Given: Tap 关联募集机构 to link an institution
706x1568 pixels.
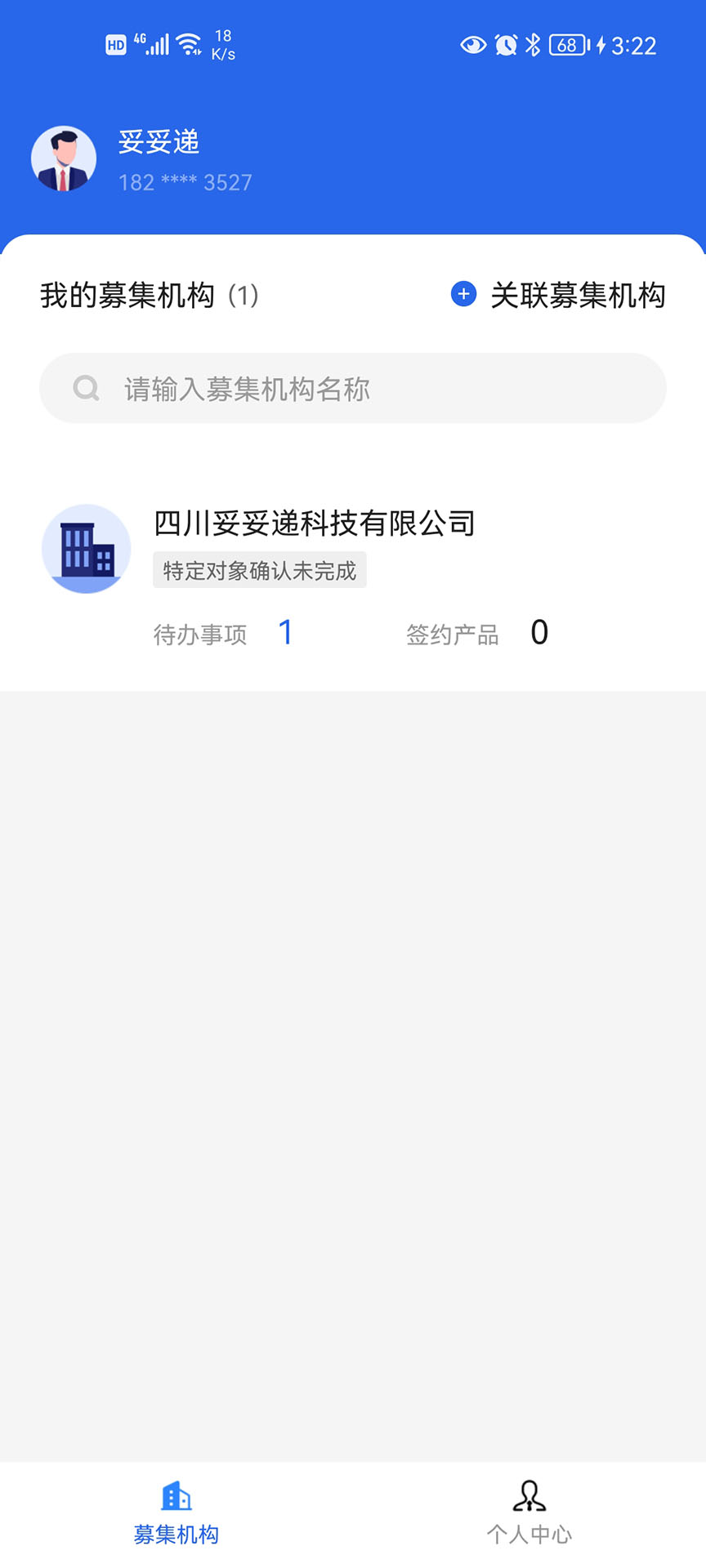Looking at the screenshot, I should point(559,295).
